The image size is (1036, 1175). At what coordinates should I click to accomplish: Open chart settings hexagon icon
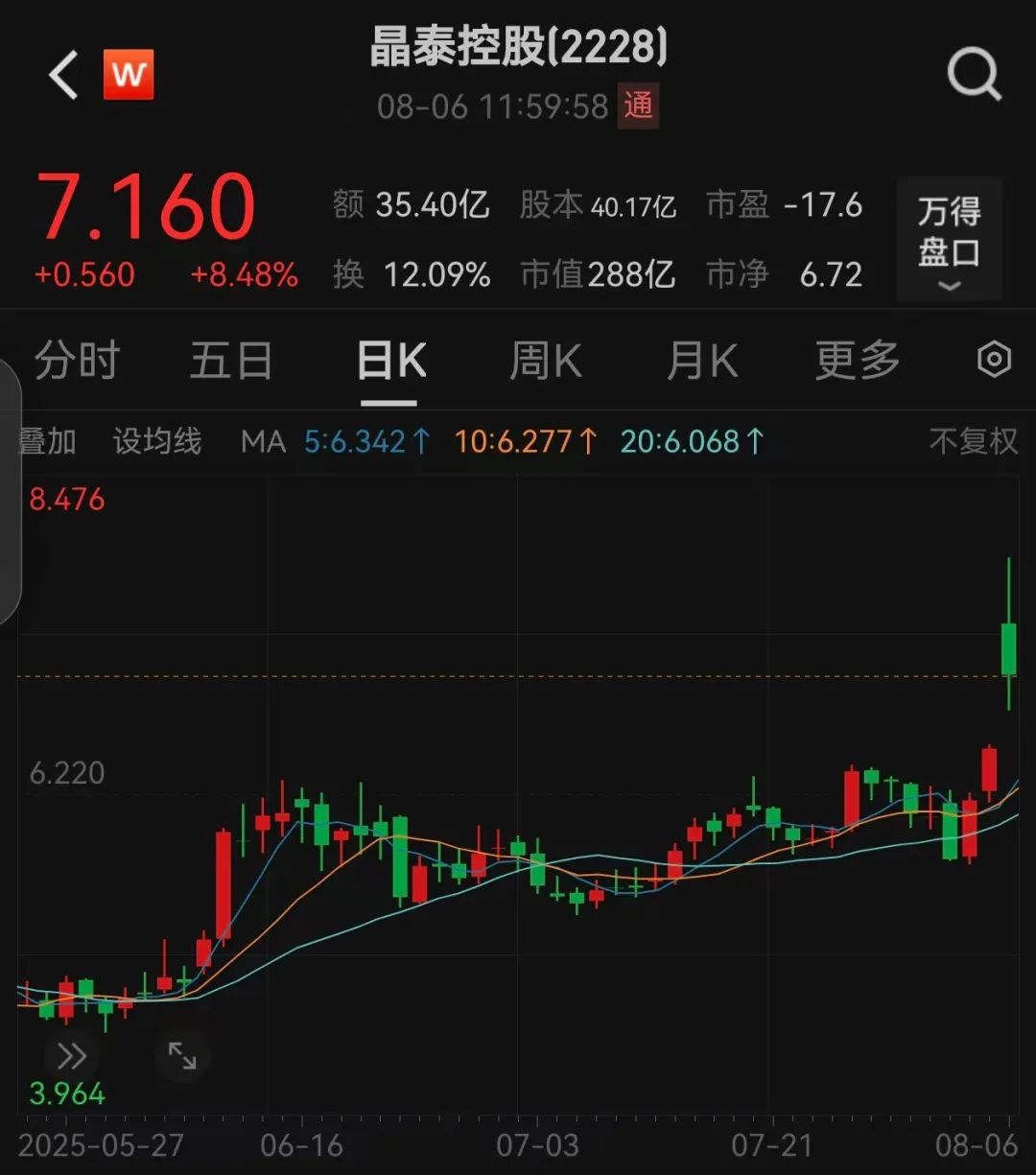click(x=994, y=361)
